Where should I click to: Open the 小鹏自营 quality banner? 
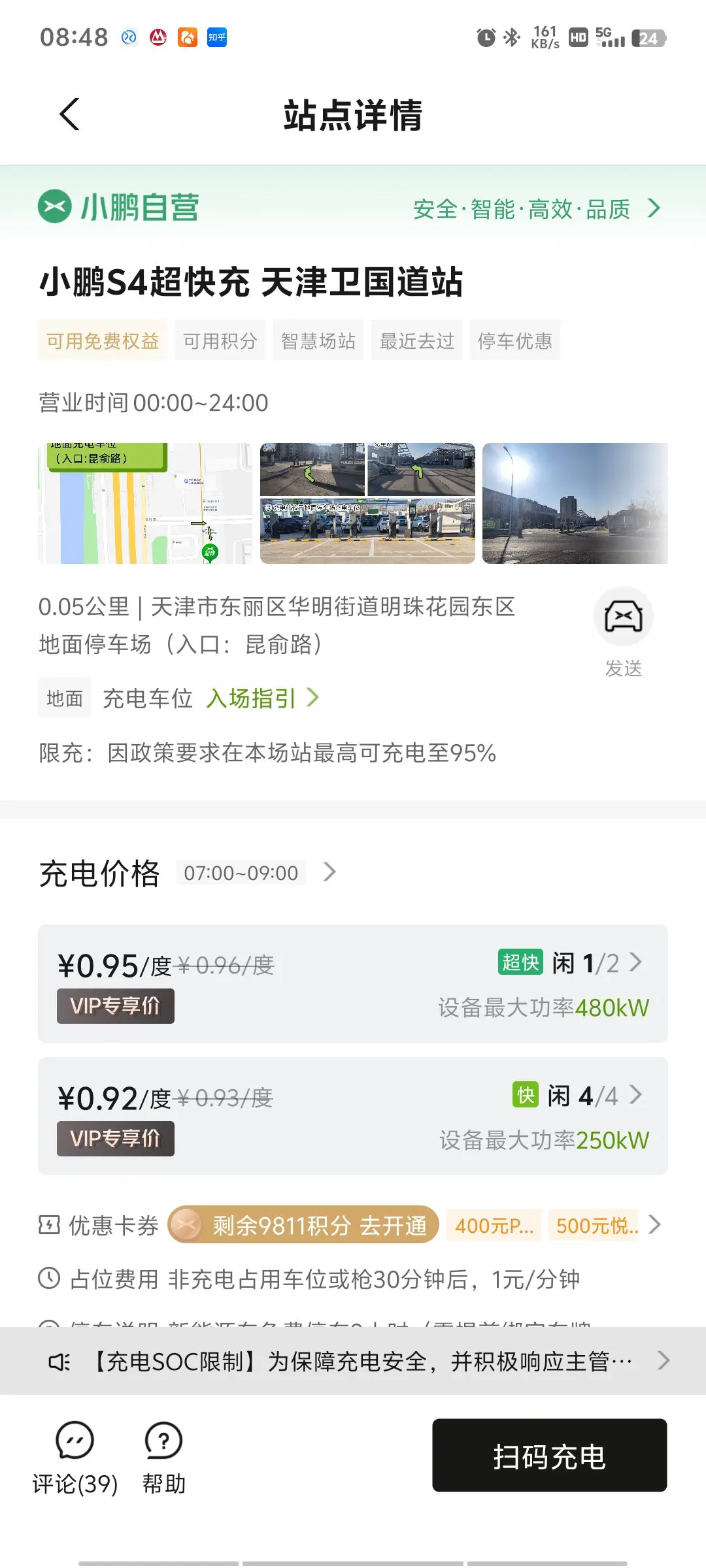[x=353, y=208]
